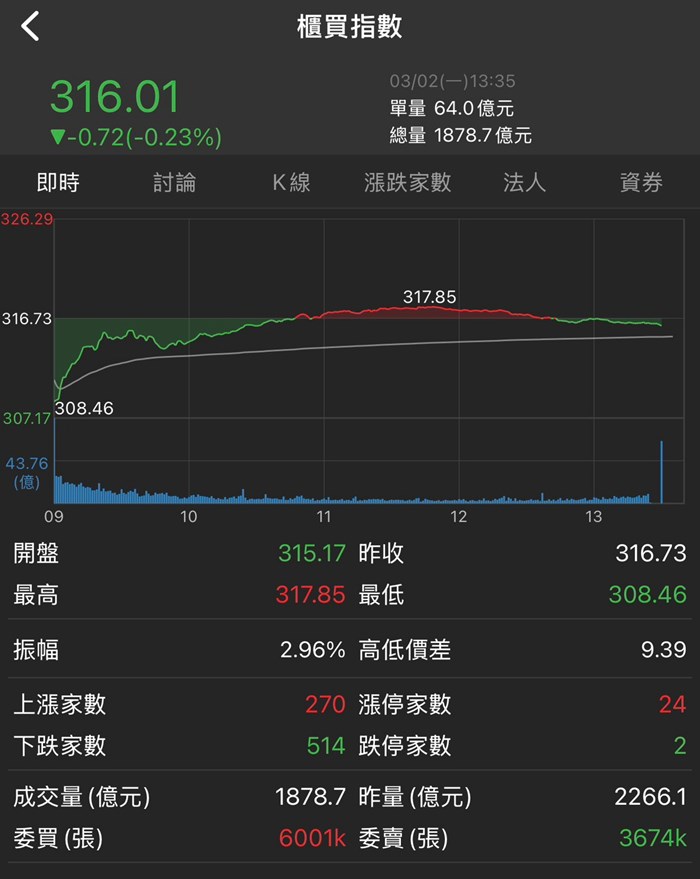Open the 資券 tab
Image resolution: width=700 pixels, height=879 pixels.
click(641, 183)
